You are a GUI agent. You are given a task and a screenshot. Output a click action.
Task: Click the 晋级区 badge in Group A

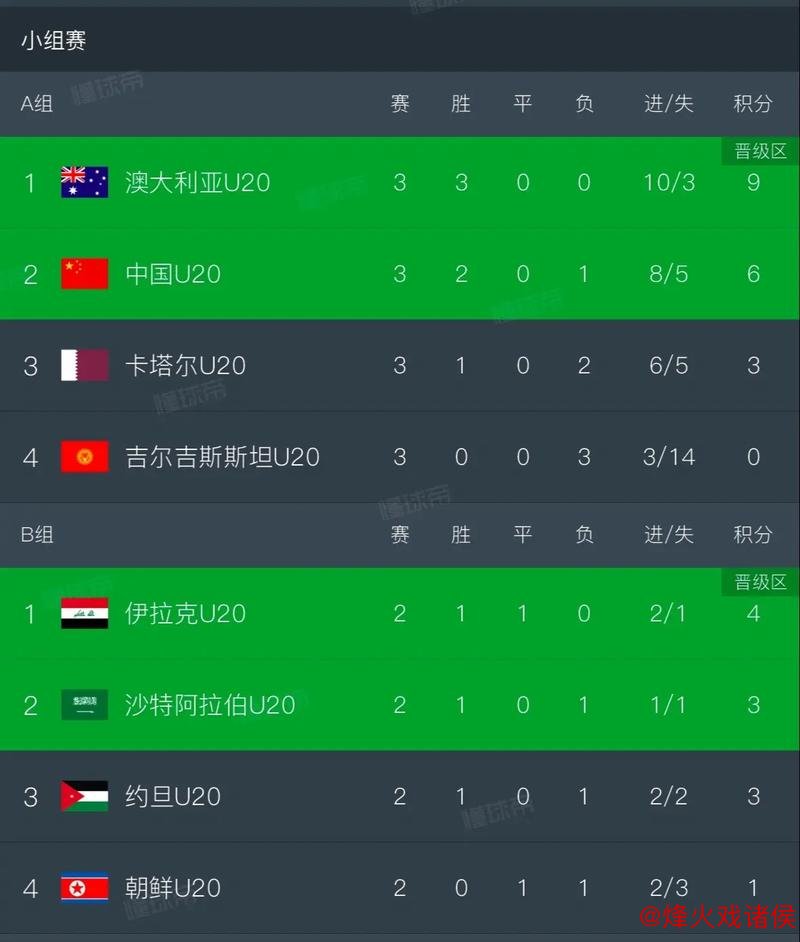[x=760, y=151]
